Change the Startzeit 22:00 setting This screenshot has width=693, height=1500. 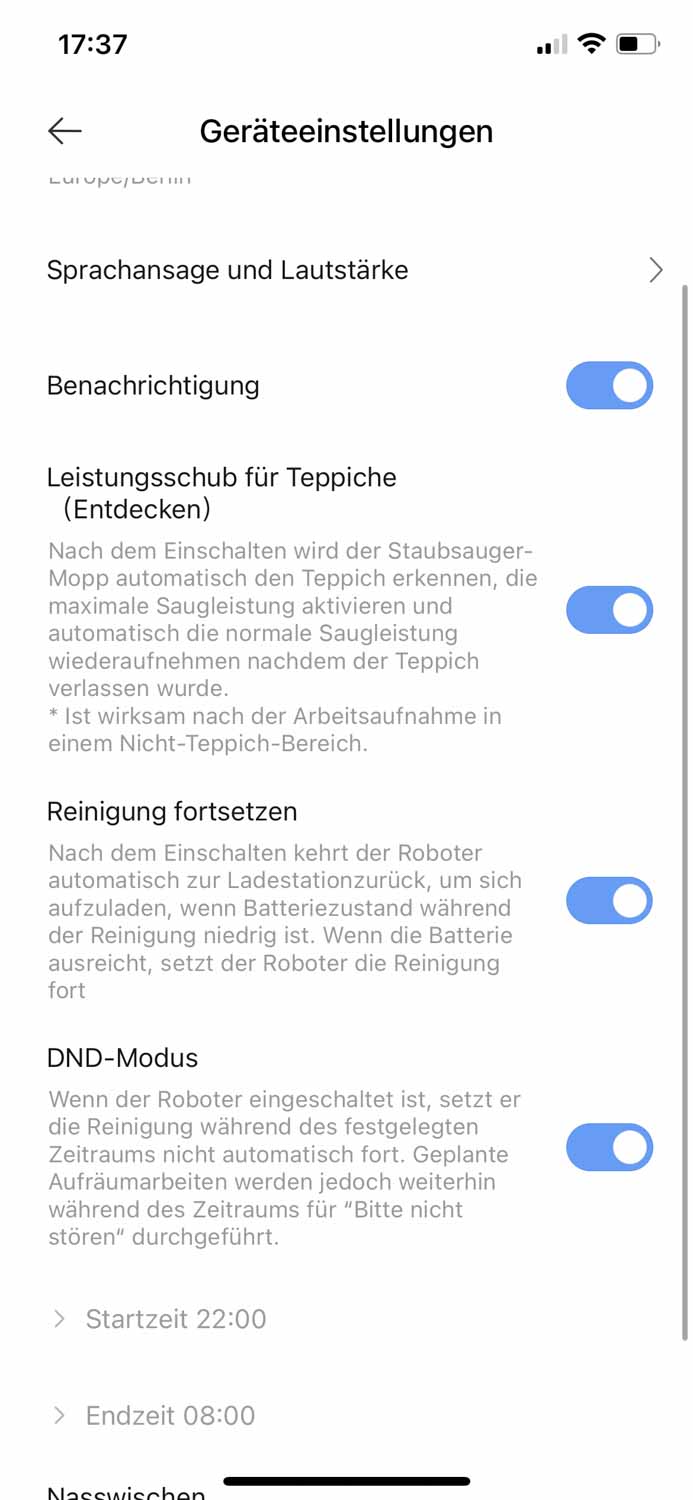coord(176,1319)
